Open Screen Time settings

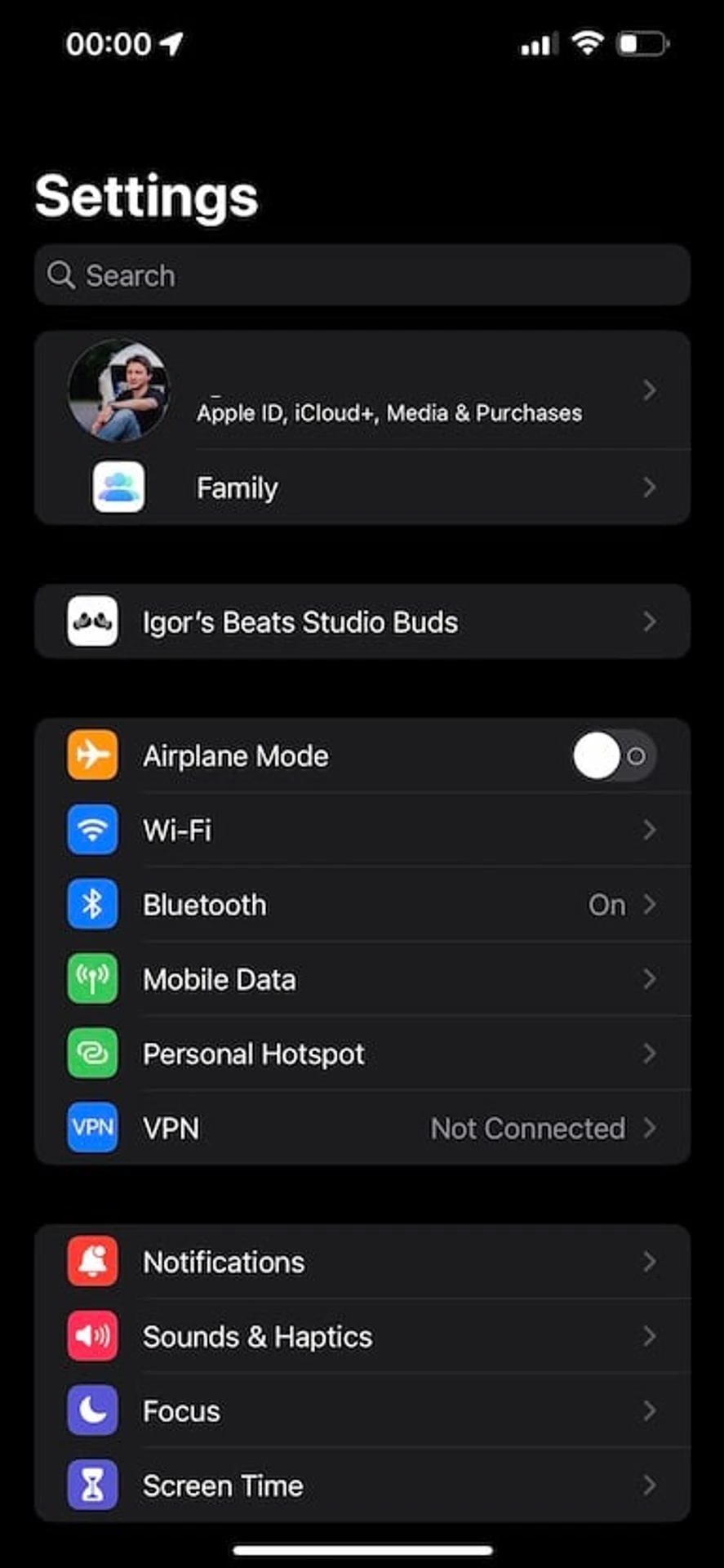pos(362,1486)
